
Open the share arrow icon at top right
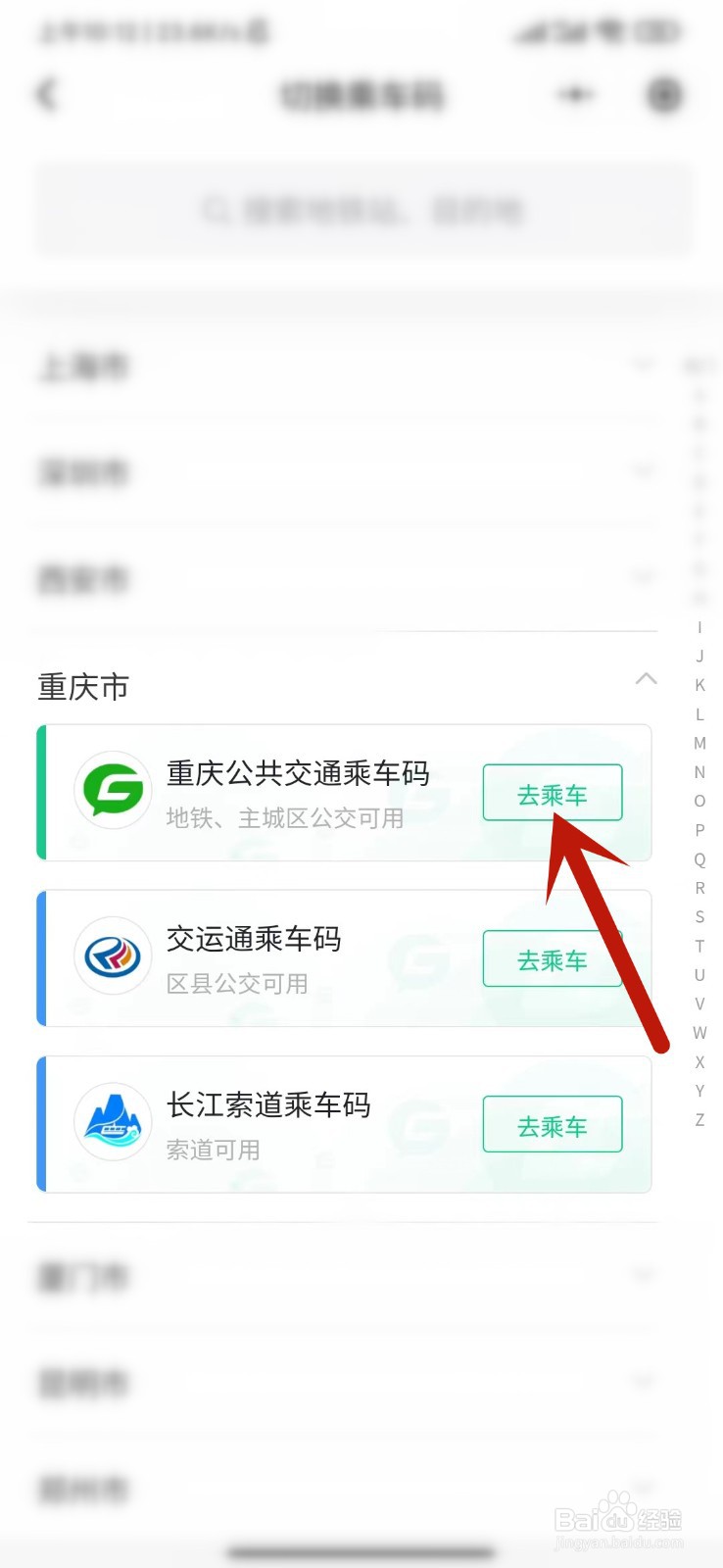(577, 94)
